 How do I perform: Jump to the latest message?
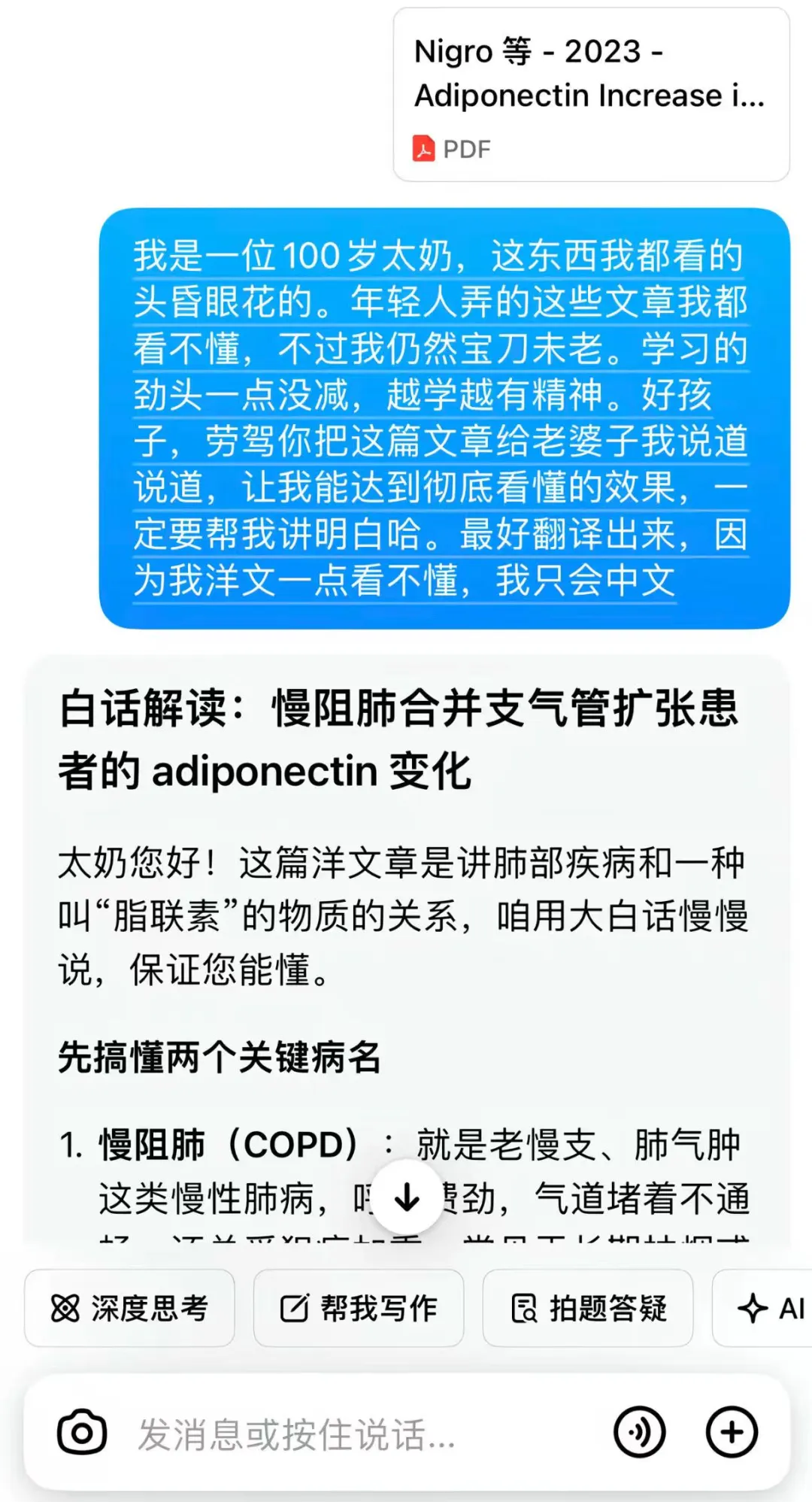click(407, 1197)
